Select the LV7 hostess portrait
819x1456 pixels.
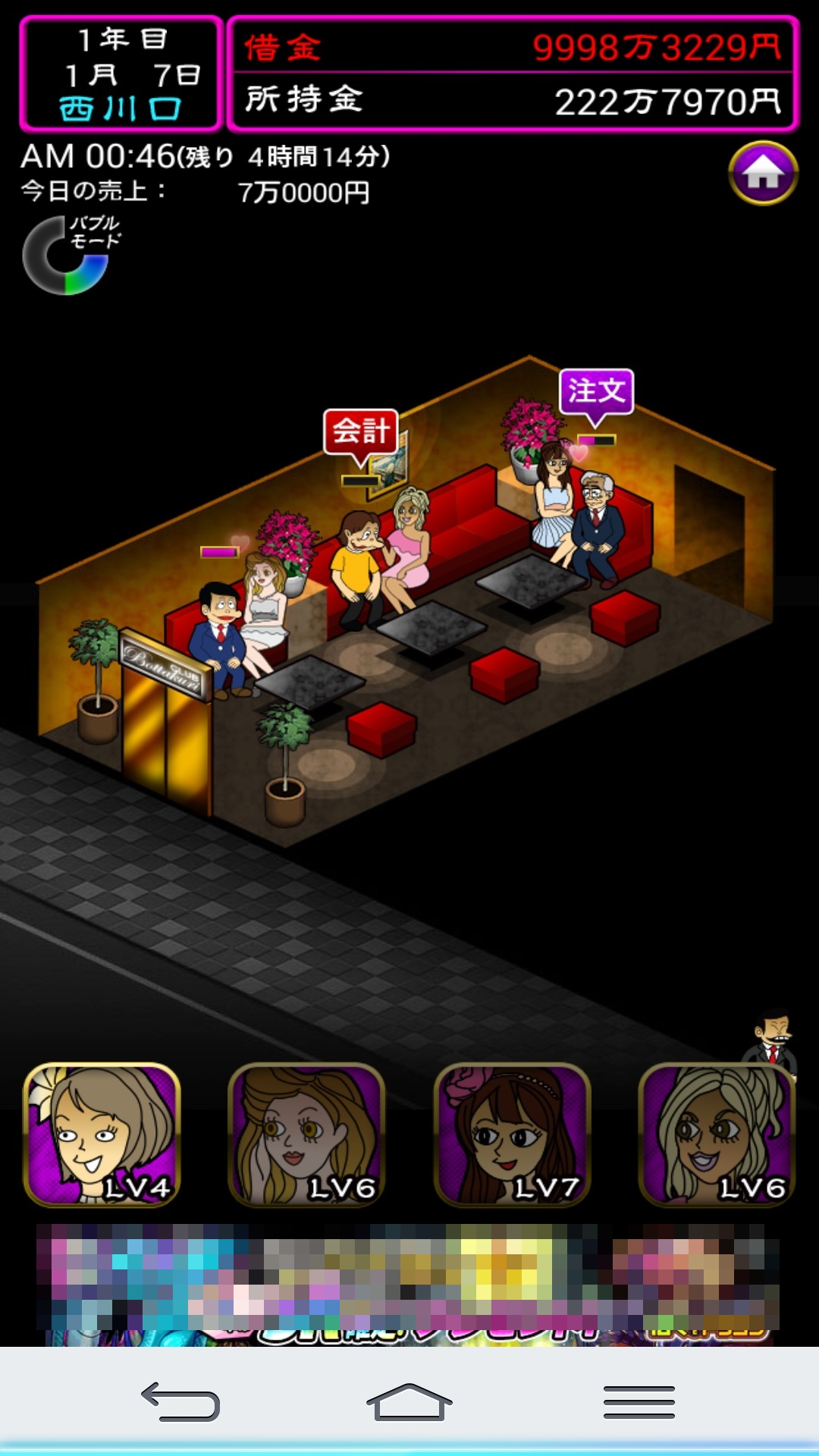pos(512,1134)
